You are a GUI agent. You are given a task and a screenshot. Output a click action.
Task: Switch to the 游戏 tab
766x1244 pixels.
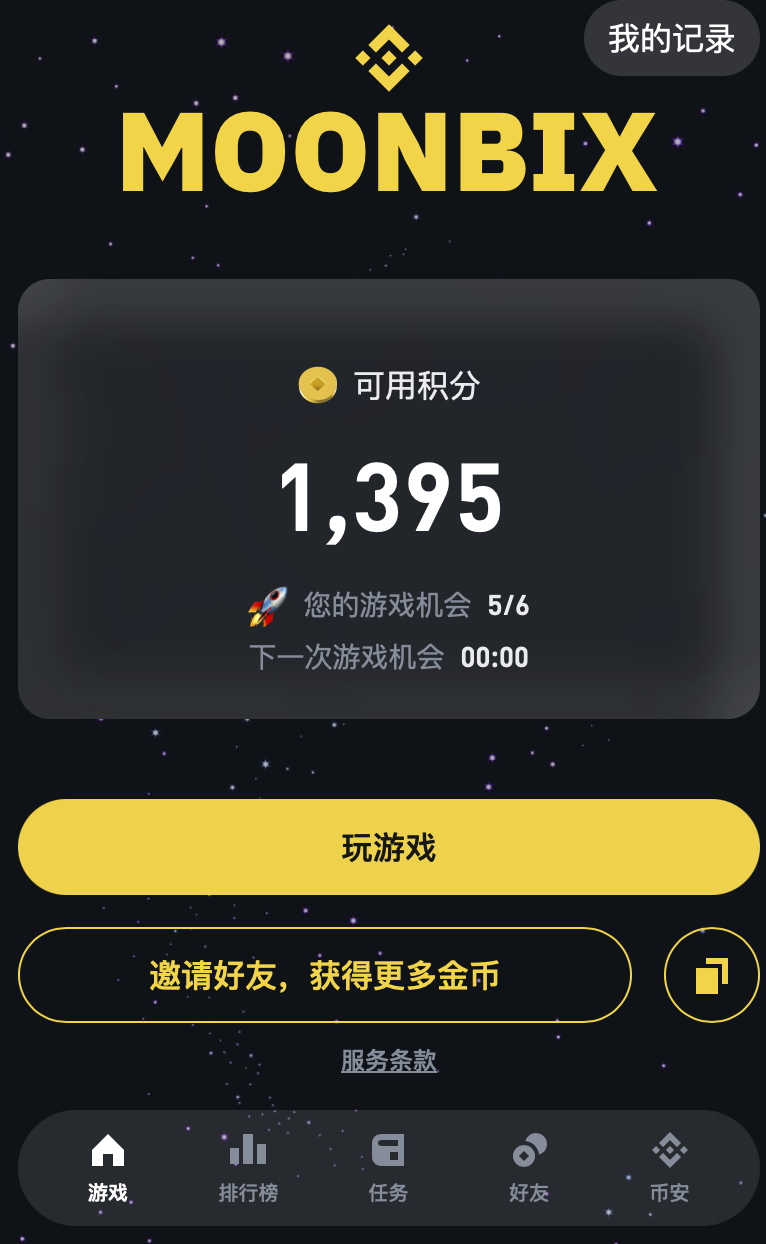point(108,1168)
